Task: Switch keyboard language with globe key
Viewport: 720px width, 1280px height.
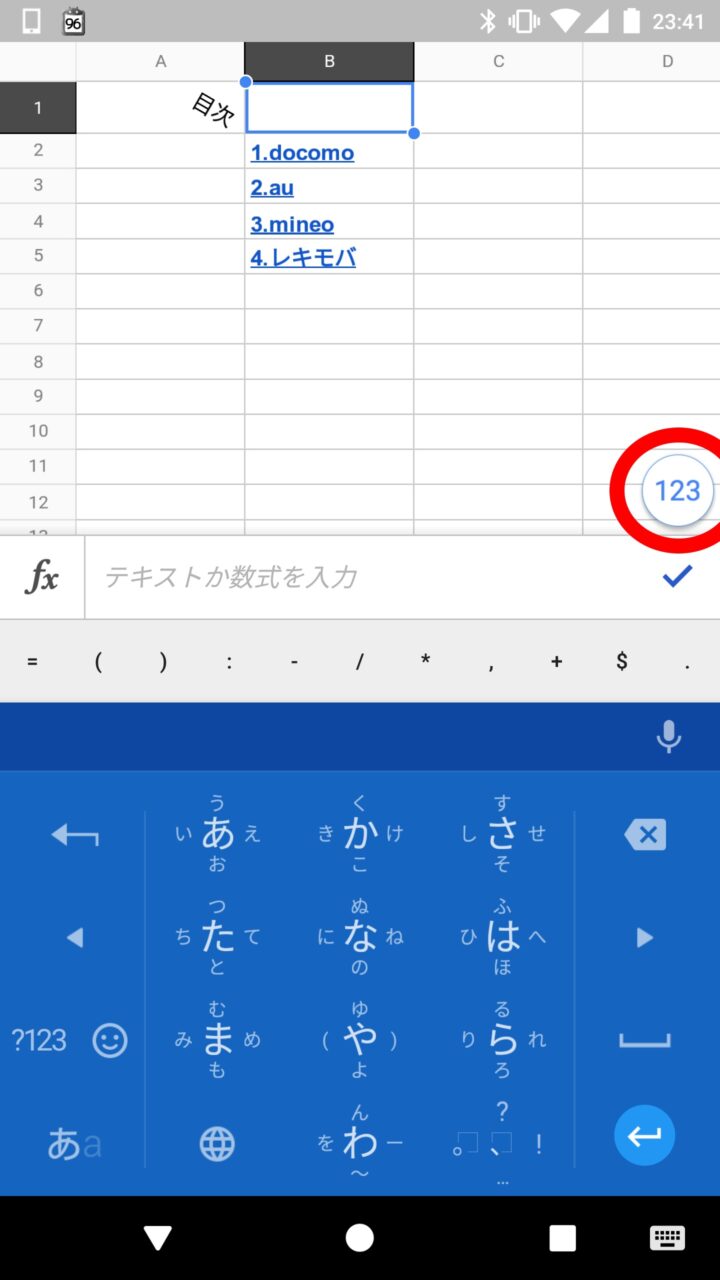Action: pyautogui.click(x=217, y=1143)
